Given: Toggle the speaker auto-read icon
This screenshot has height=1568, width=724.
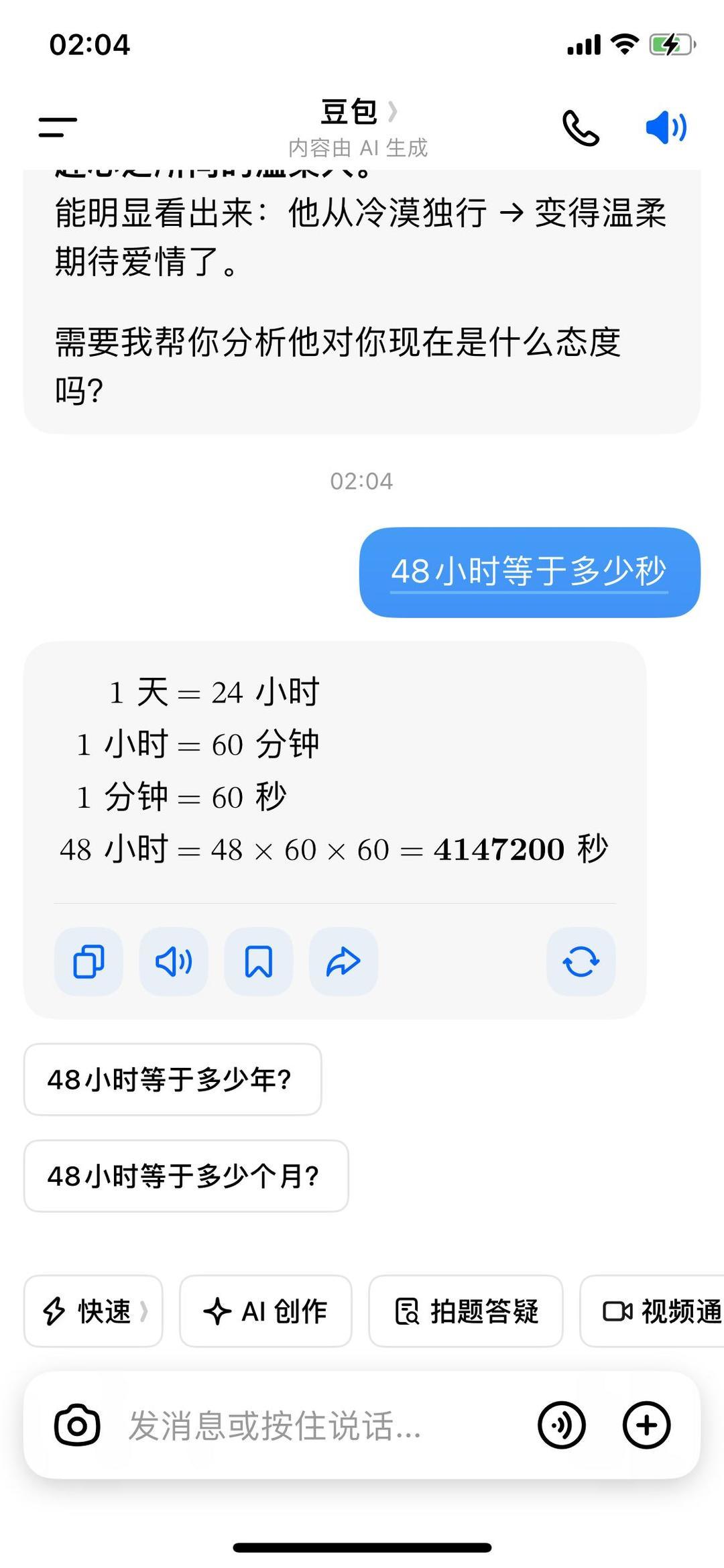Looking at the screenshot, I should click(665, 127).
